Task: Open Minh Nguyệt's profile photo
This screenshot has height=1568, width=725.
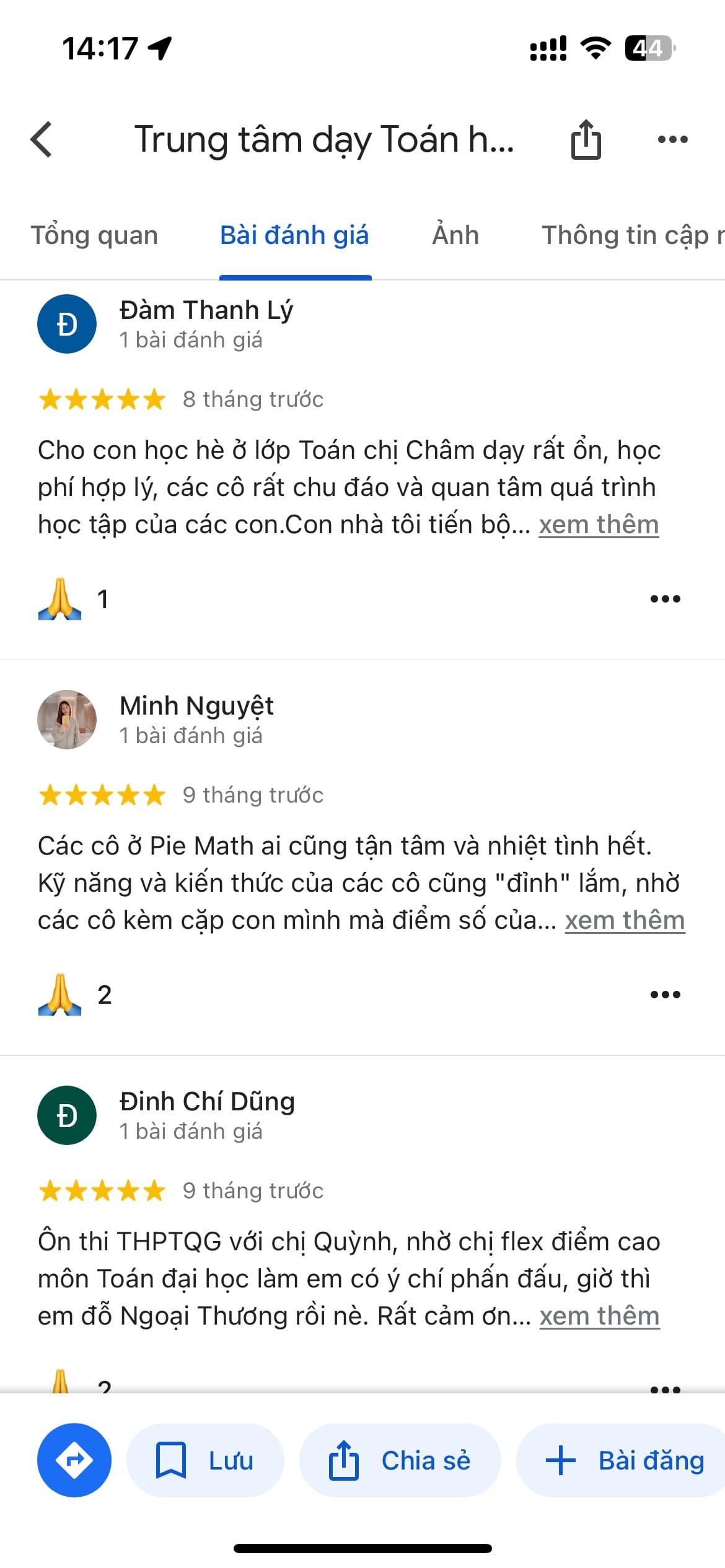Action: 67,720
